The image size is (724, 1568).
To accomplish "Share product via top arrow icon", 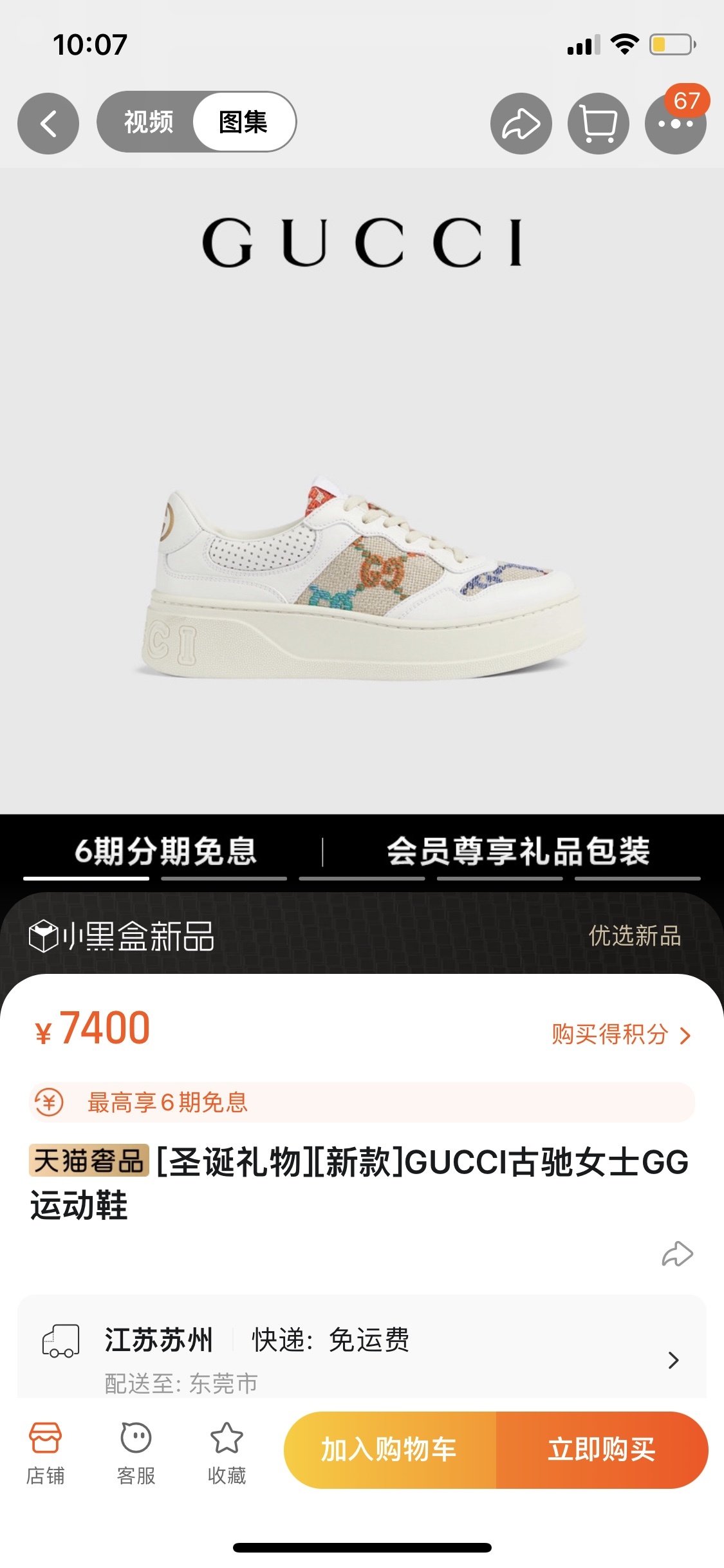I will pos(521,124).
